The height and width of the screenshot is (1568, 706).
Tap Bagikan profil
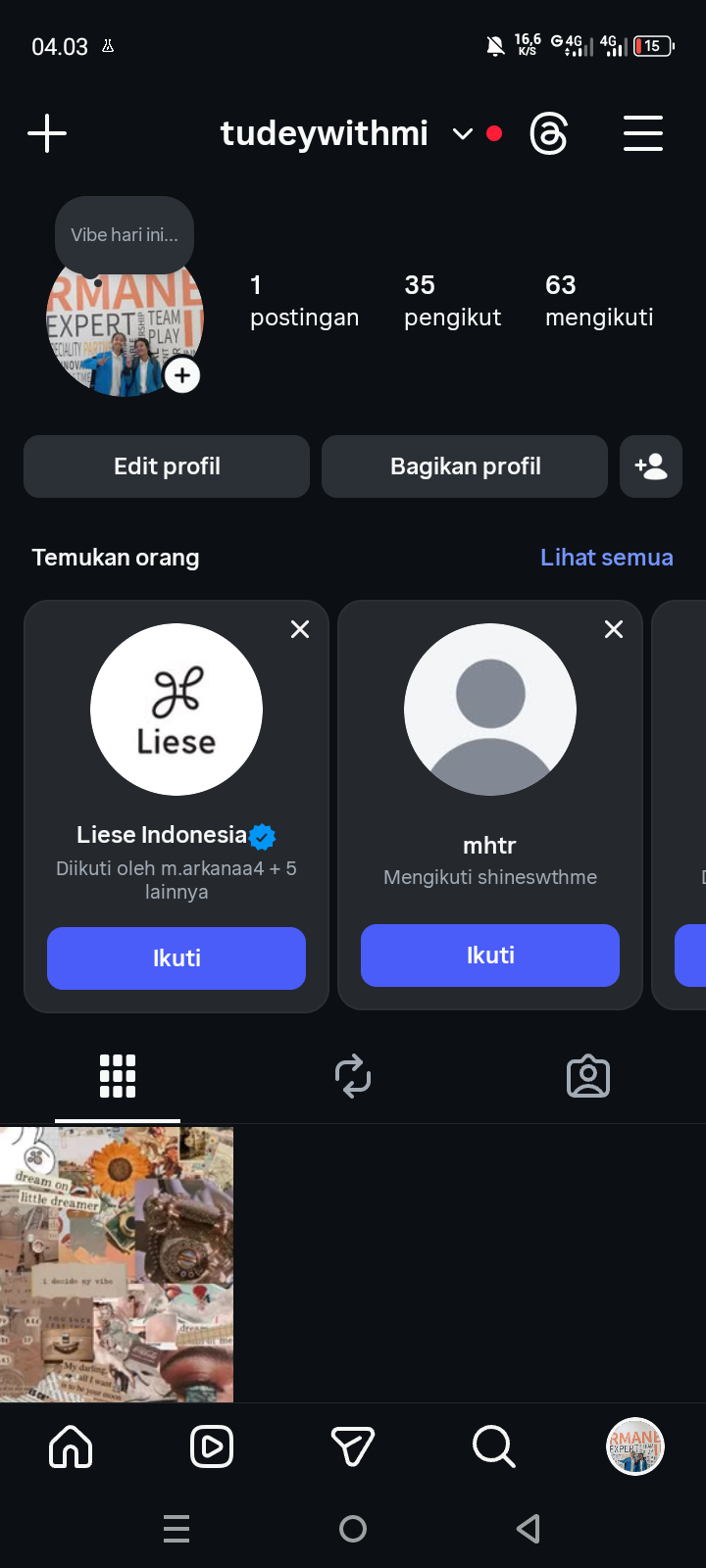click(x=465, y=466)
